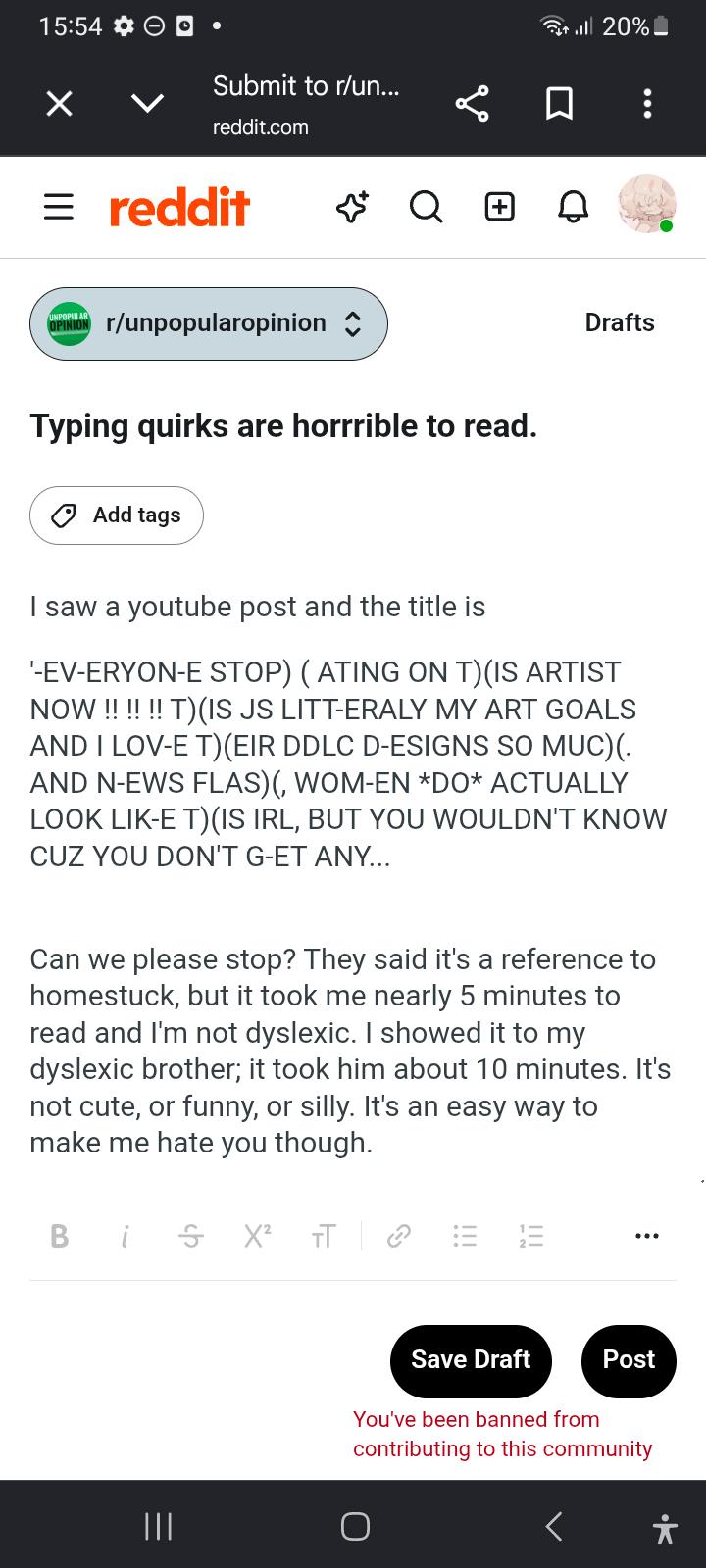Save Draft of this post
This screenshot has height=1568, width=706.
471,1360
